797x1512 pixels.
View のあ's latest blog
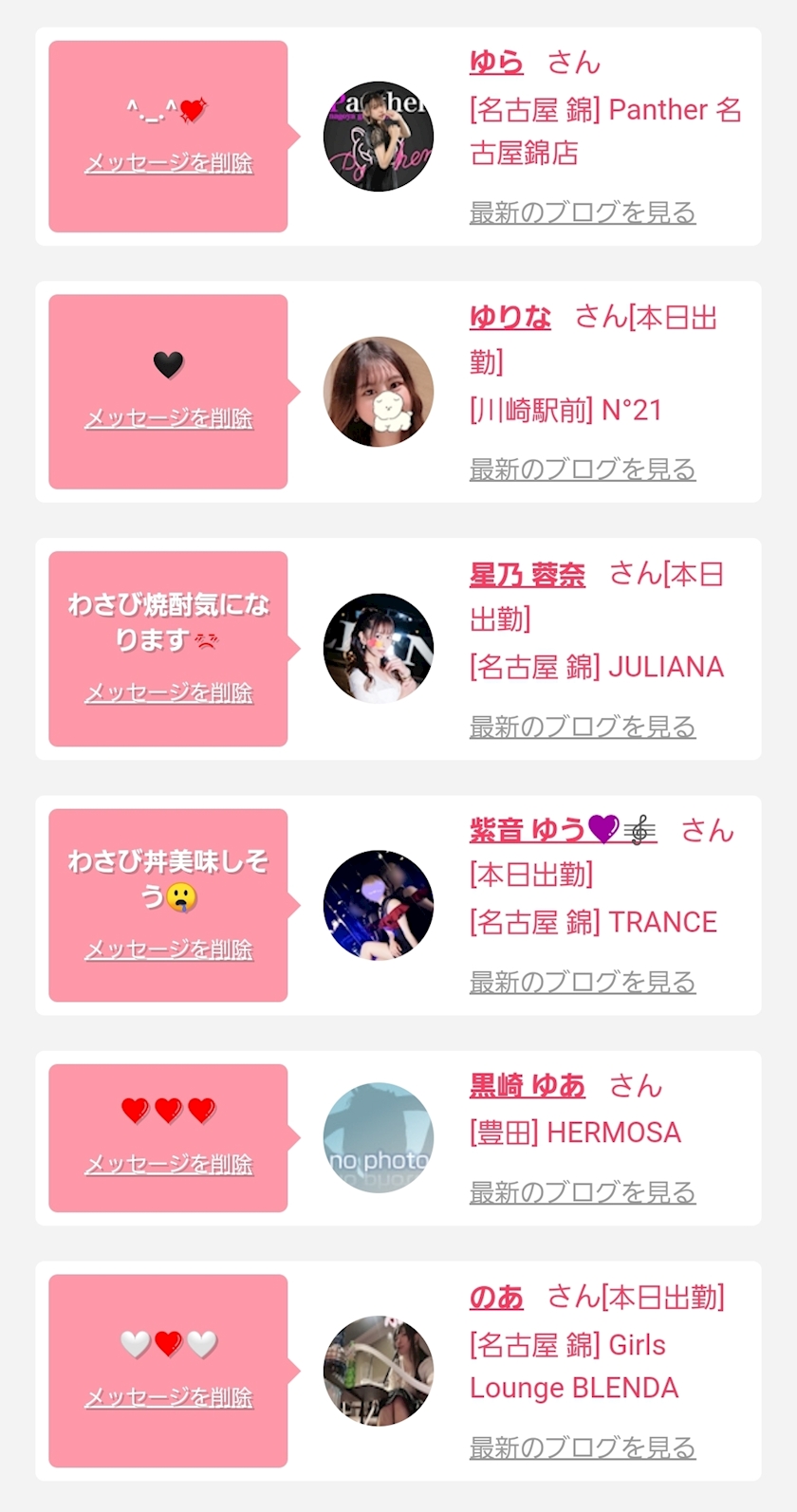[x=583, y=1447]
